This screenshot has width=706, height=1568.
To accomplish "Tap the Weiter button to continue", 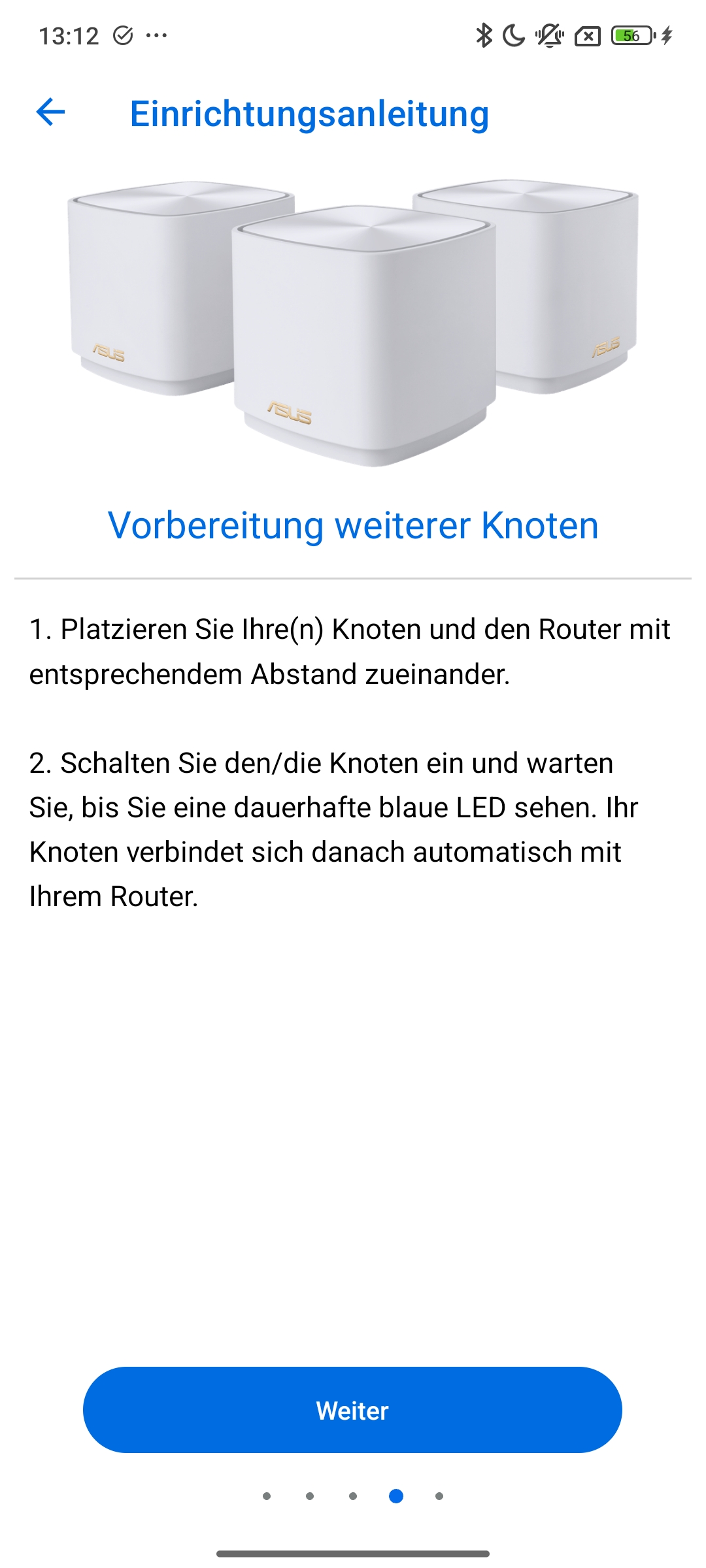I will (352, 1410).
